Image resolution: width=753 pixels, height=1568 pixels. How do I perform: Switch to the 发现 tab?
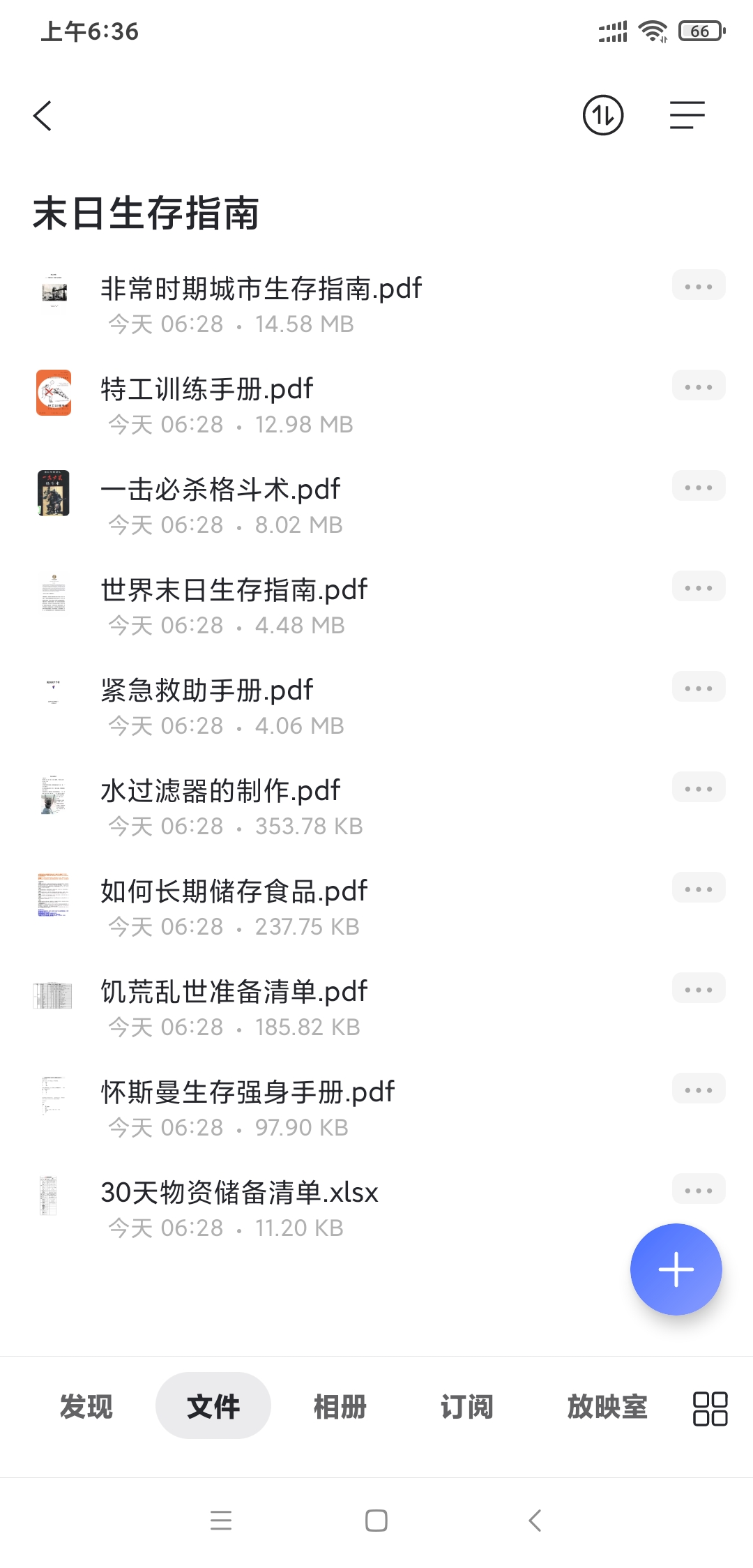point(86,1406)
